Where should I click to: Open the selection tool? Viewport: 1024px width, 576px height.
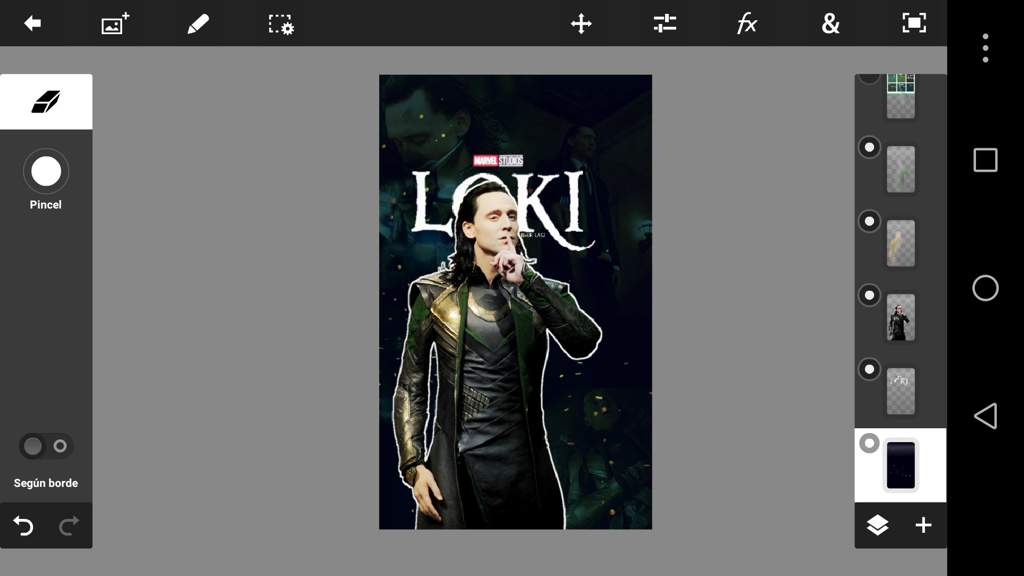click(x=281, y=24)
